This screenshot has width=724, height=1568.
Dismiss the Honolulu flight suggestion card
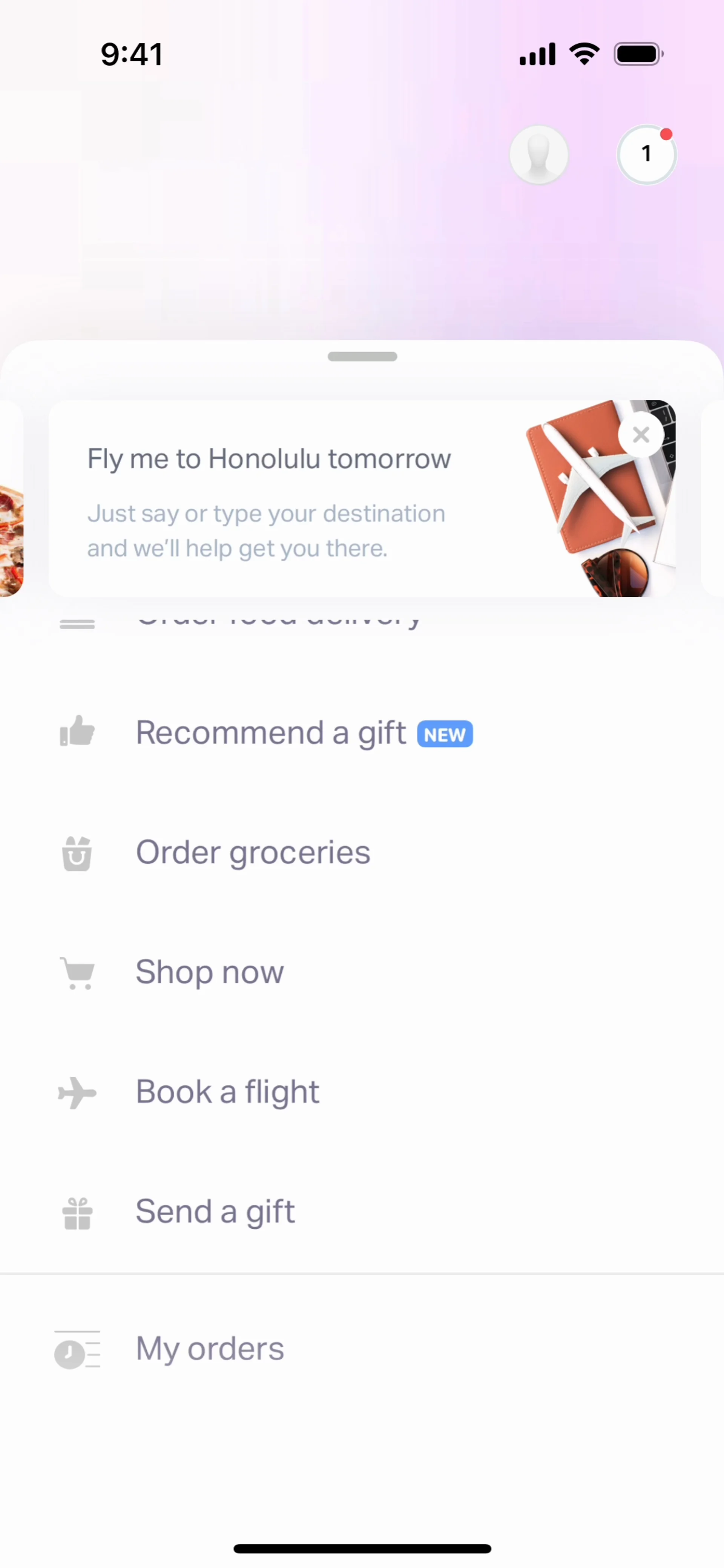pos(641,435)
